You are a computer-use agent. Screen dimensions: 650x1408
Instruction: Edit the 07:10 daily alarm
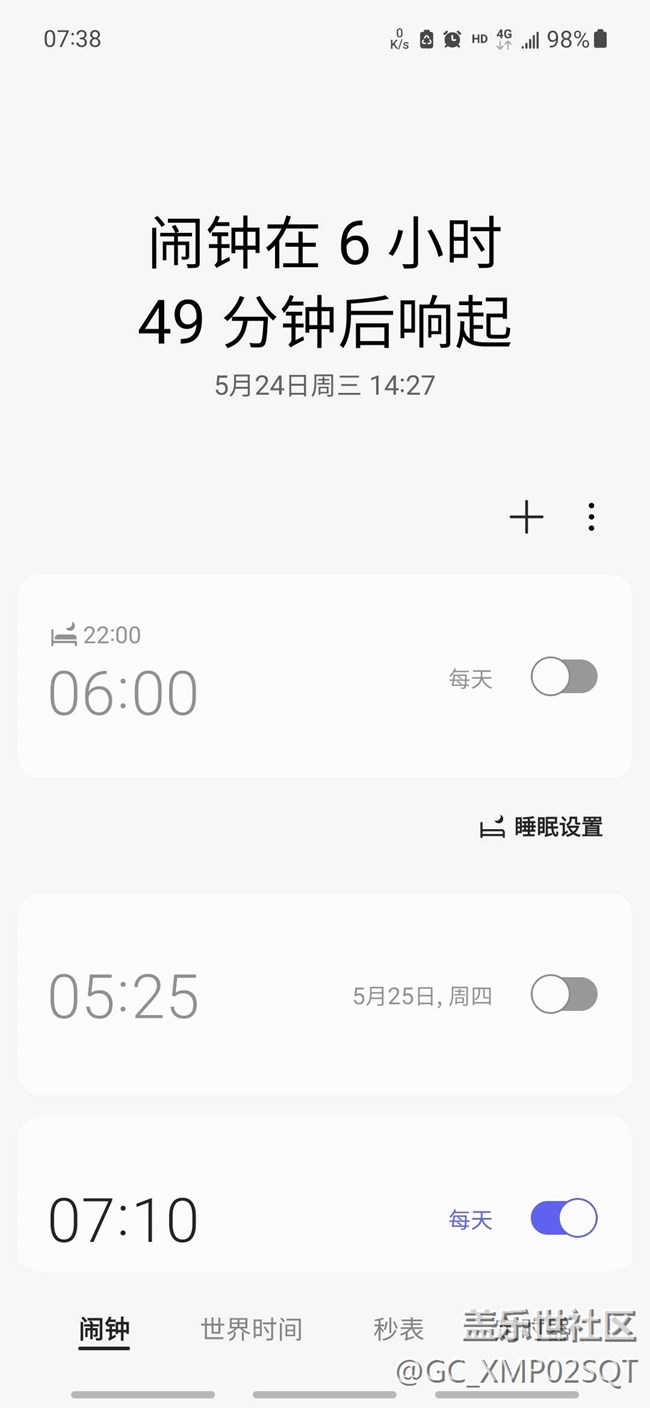(x=324, y=1195)
